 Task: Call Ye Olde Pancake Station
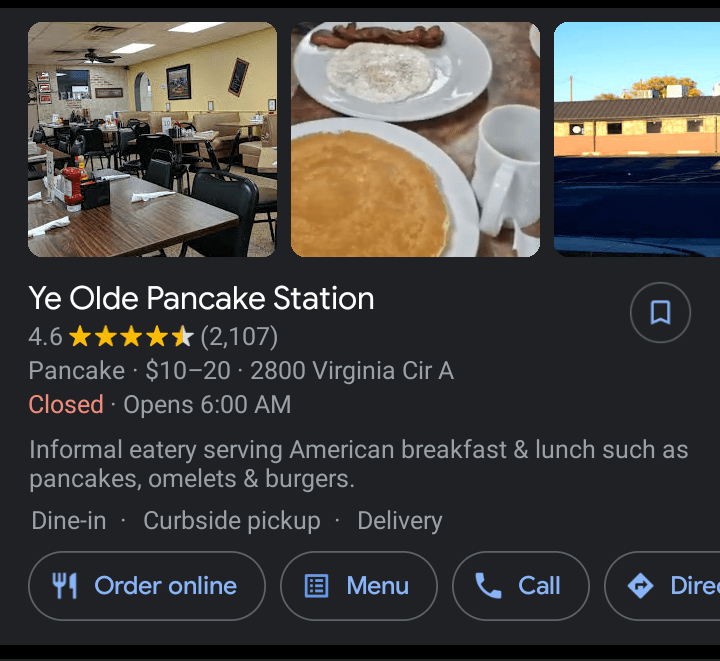[520, 586]
